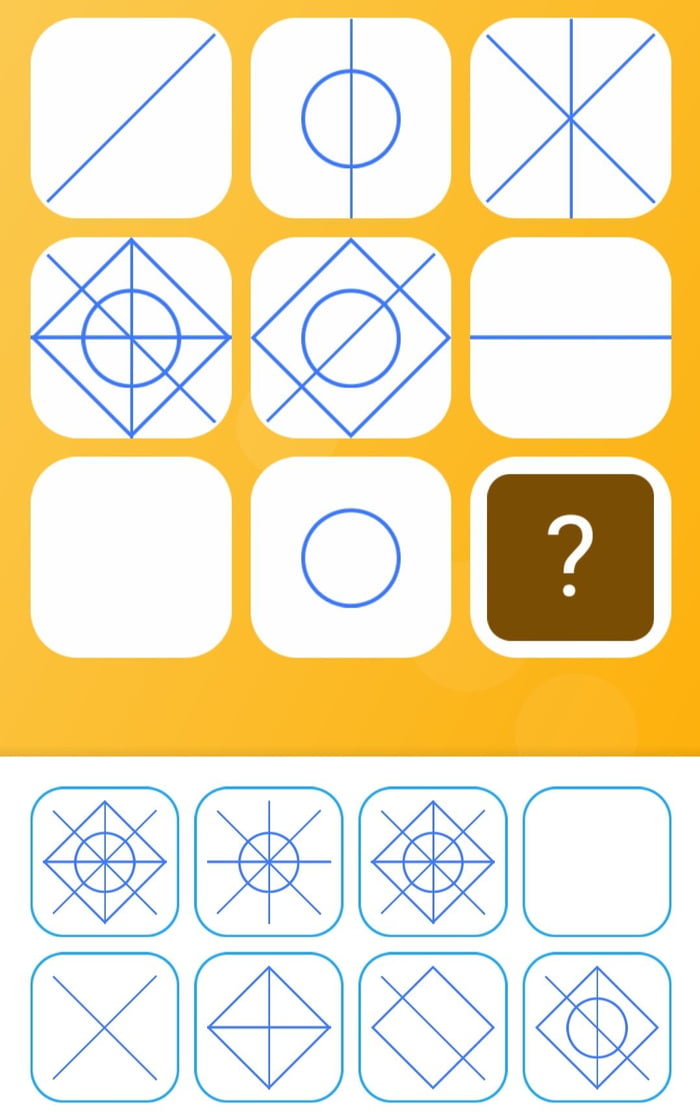Image resolution: width=700 pixels, height=1114 pixels.
Task: Choose the diamond crossed by two parallel diagonals
Action: coord(432,1027)
